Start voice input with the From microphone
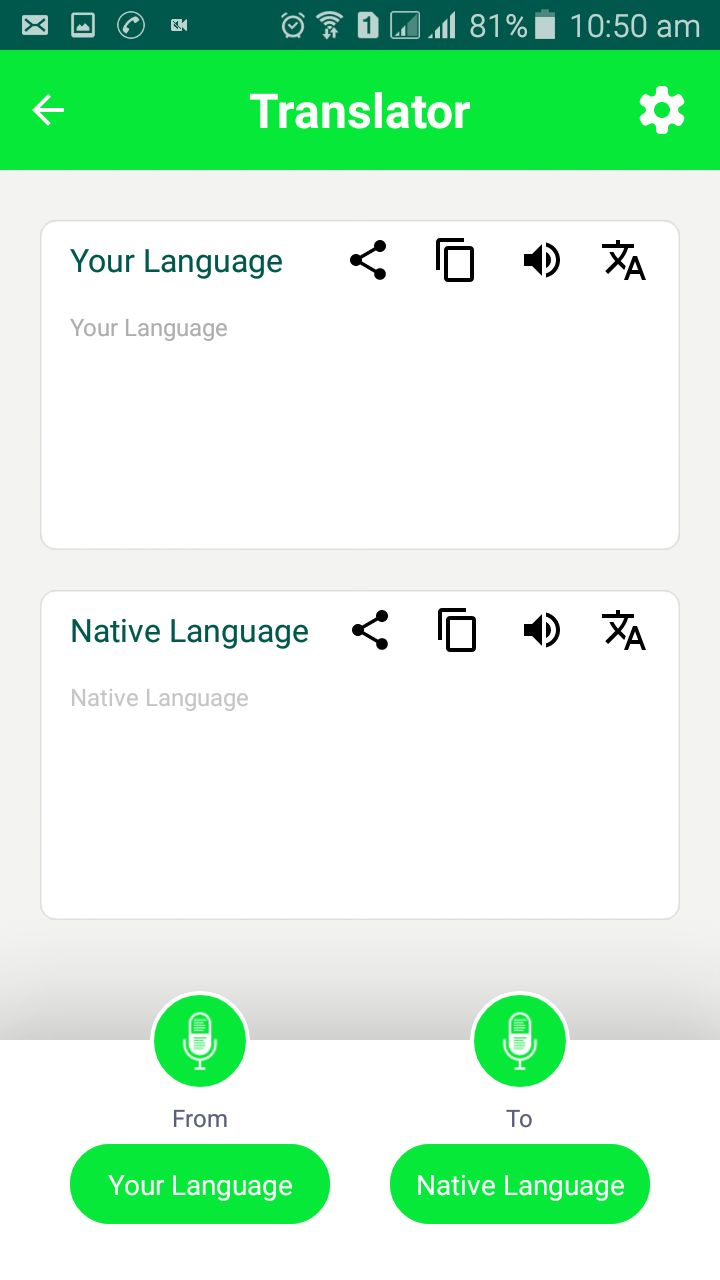 pyautogui.click(x=200, y=1041)
